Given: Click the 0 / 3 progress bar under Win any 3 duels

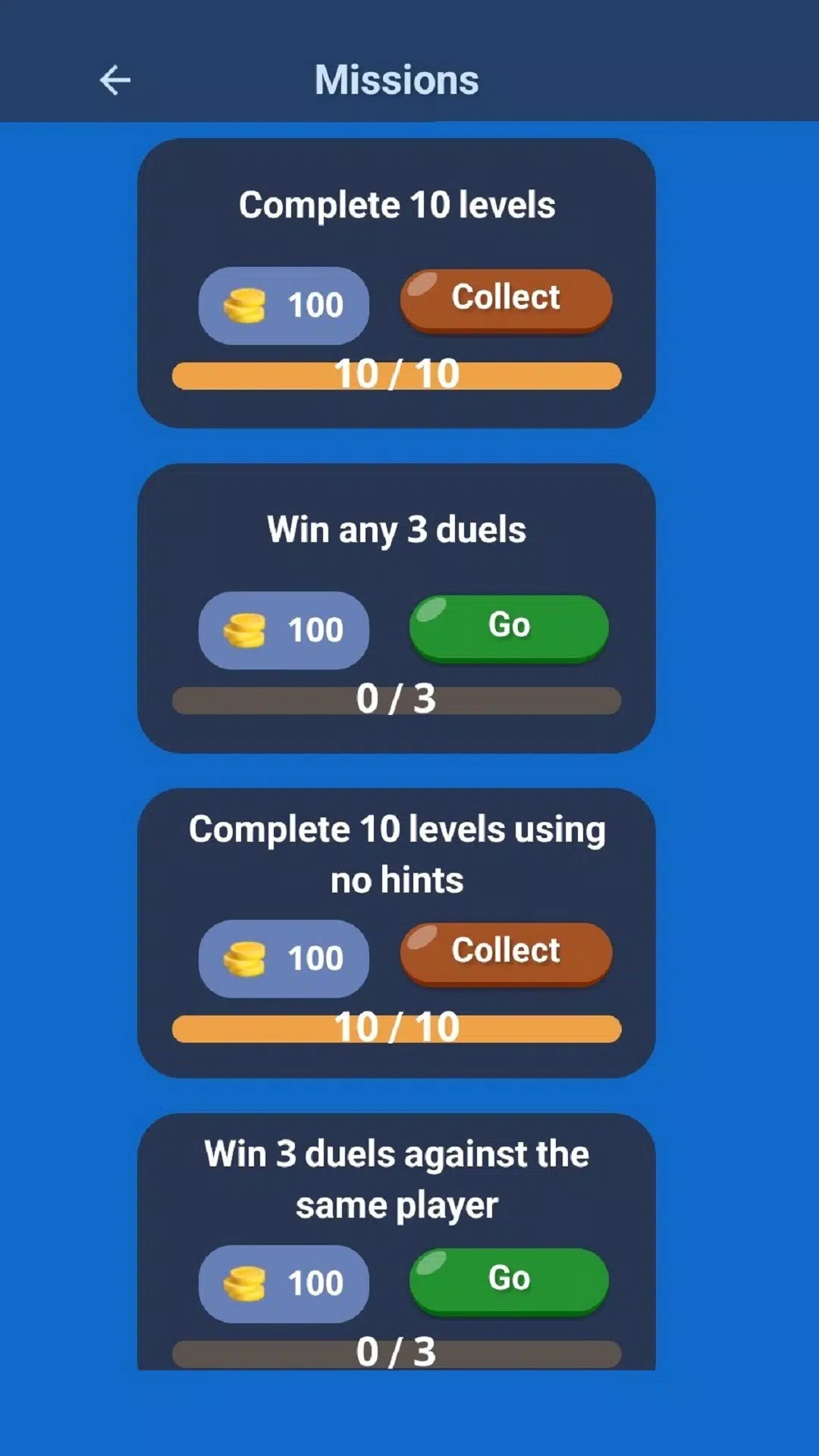Looking at the screenshot, I should click(396, 699).
